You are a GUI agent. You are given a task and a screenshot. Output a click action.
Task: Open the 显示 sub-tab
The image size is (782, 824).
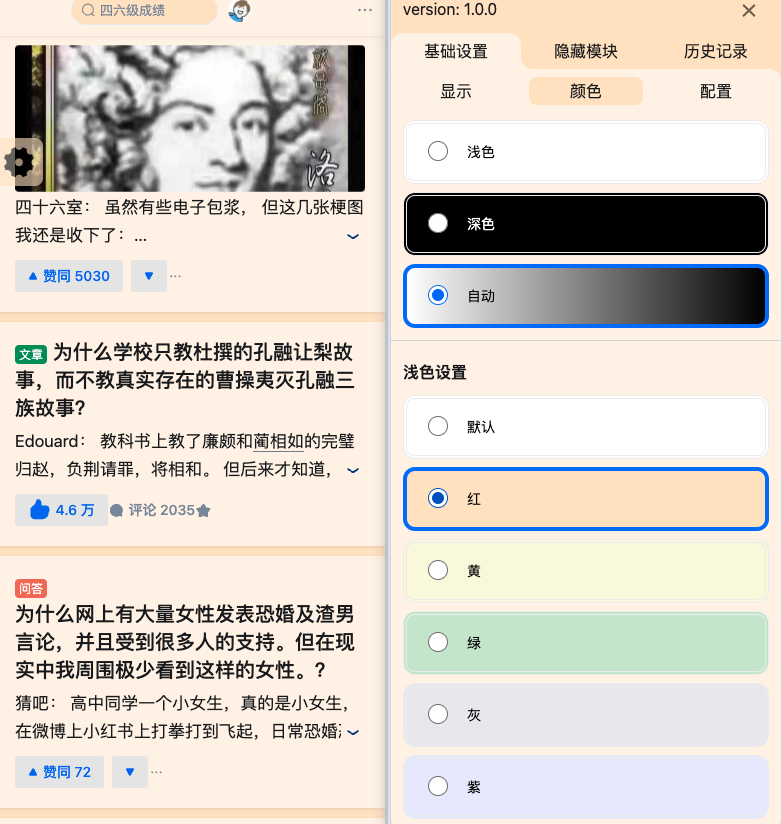tap(456, 91)
